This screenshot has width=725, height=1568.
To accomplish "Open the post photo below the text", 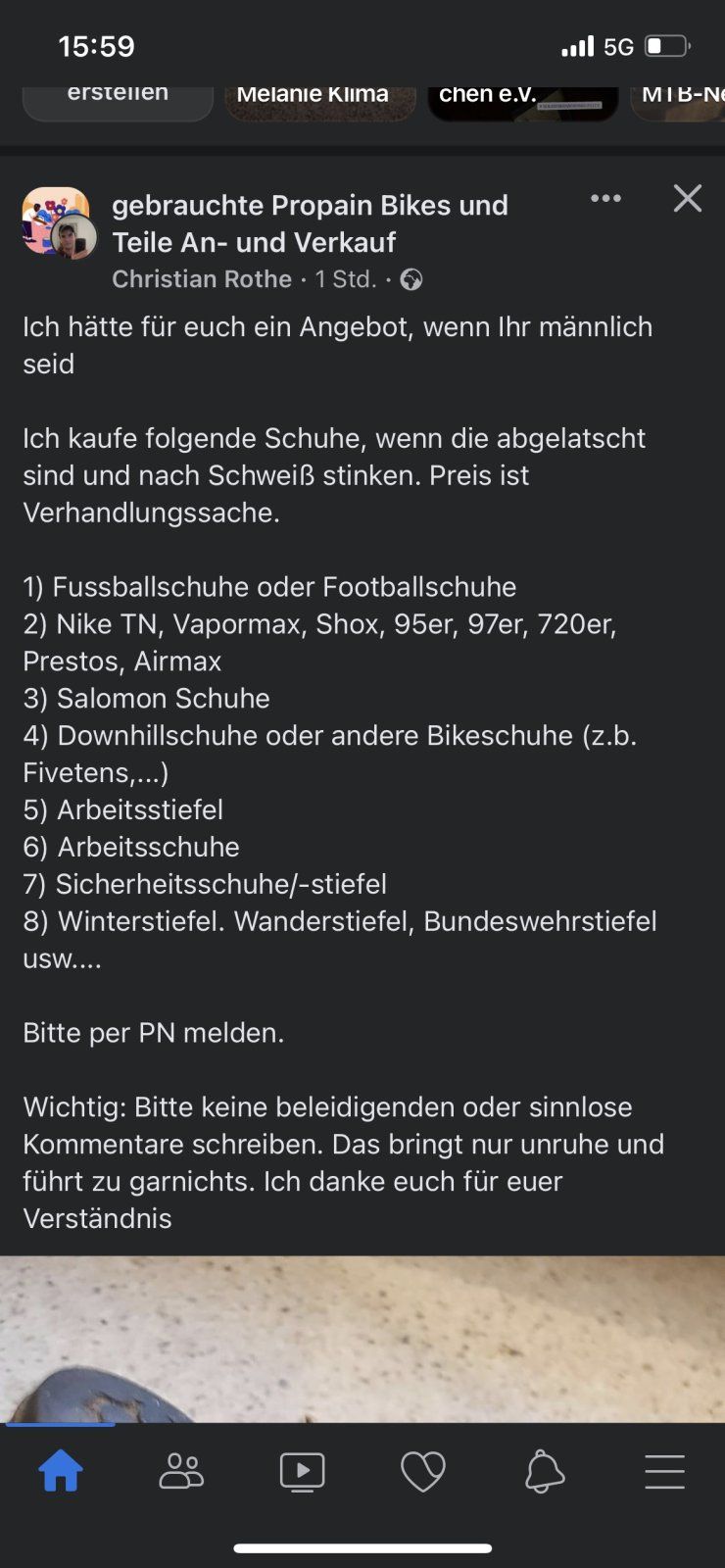I will (x=362, y=1339).
